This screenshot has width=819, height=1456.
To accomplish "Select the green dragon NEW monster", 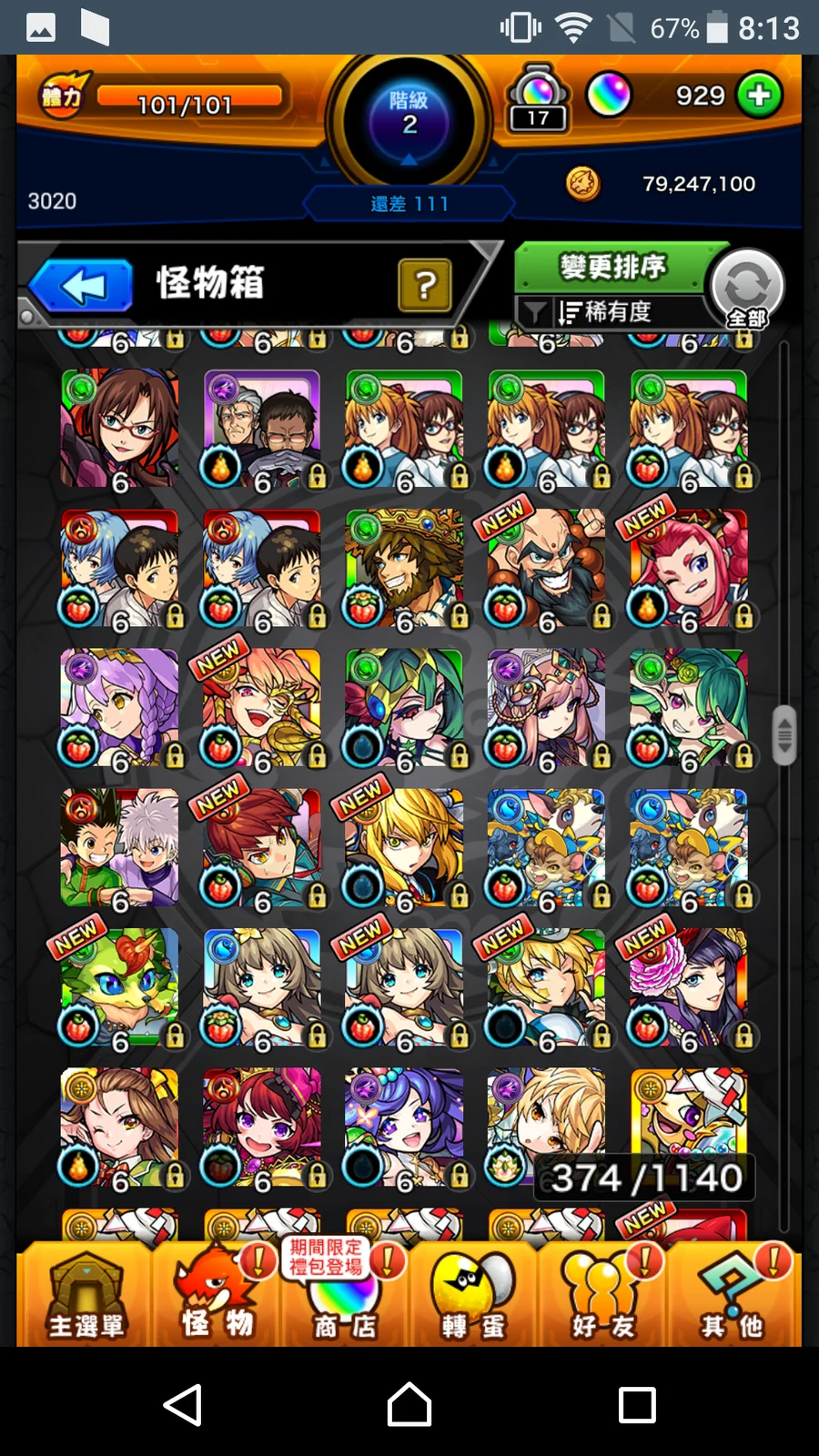I will pyautogui.click(x=120, y=988).
